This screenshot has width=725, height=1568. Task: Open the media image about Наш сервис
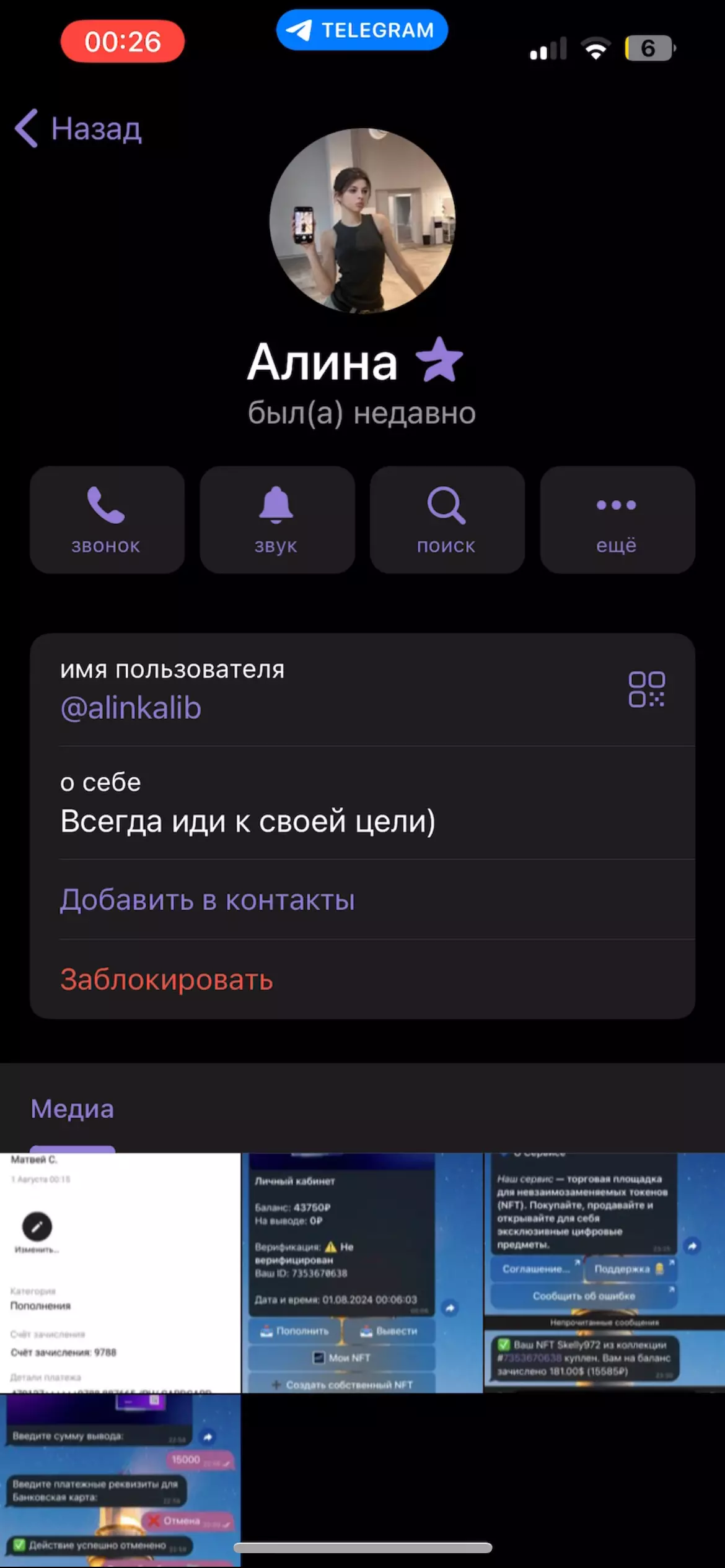(x=604, y=1273)
